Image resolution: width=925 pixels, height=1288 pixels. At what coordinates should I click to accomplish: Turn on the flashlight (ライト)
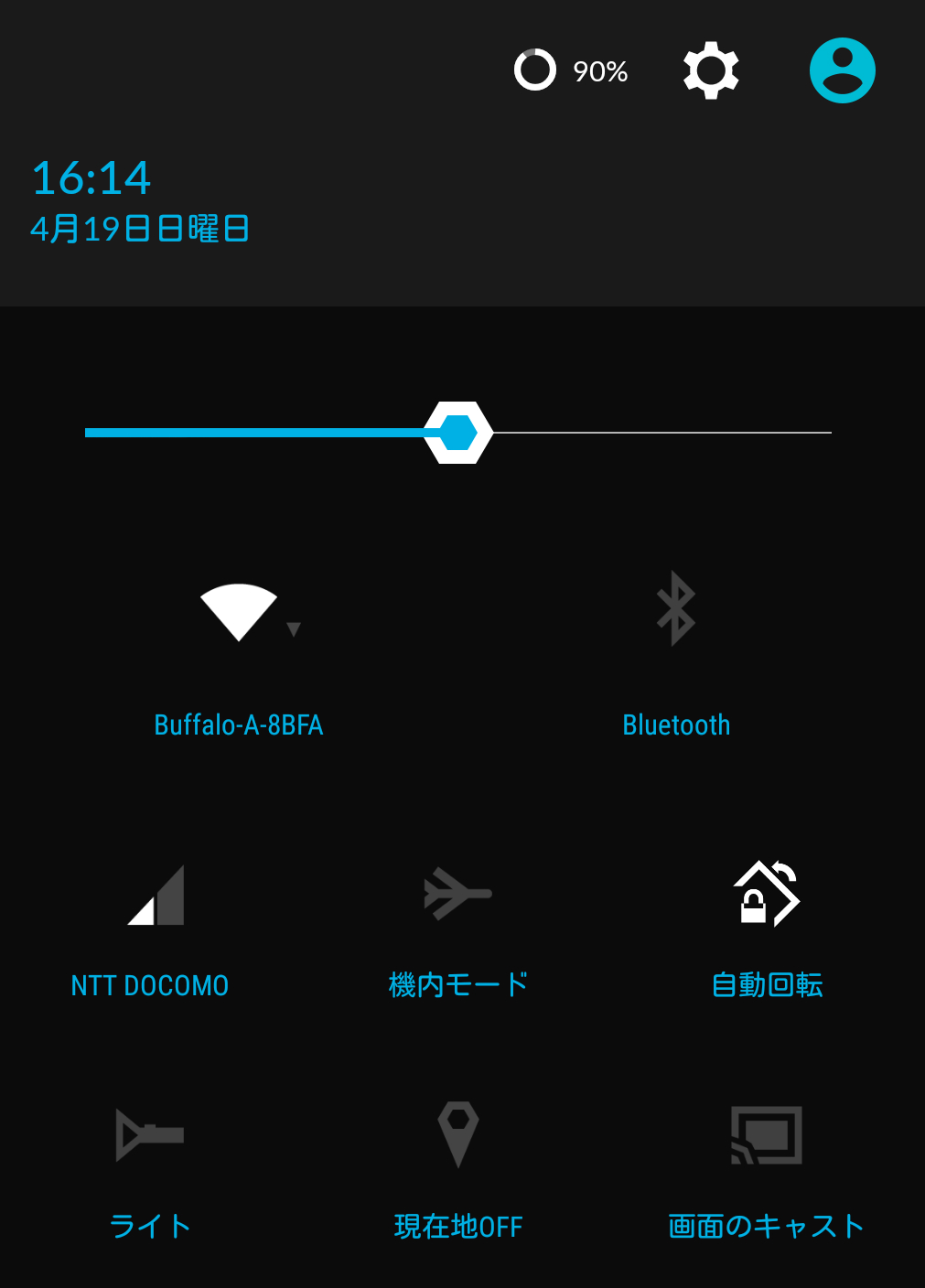[x=150, y=1135]
